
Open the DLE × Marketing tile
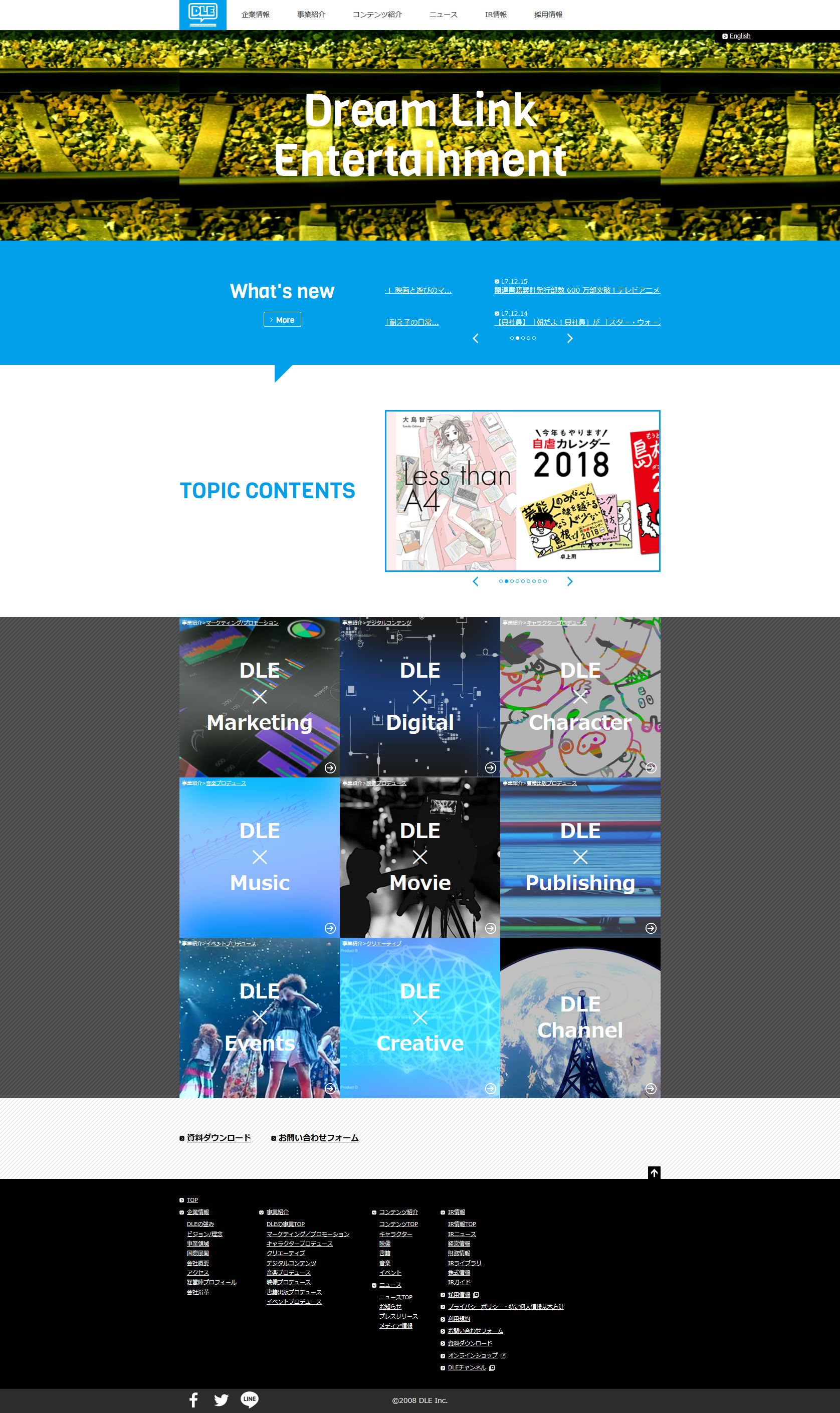pyautogui.click(x=259, y=697)
